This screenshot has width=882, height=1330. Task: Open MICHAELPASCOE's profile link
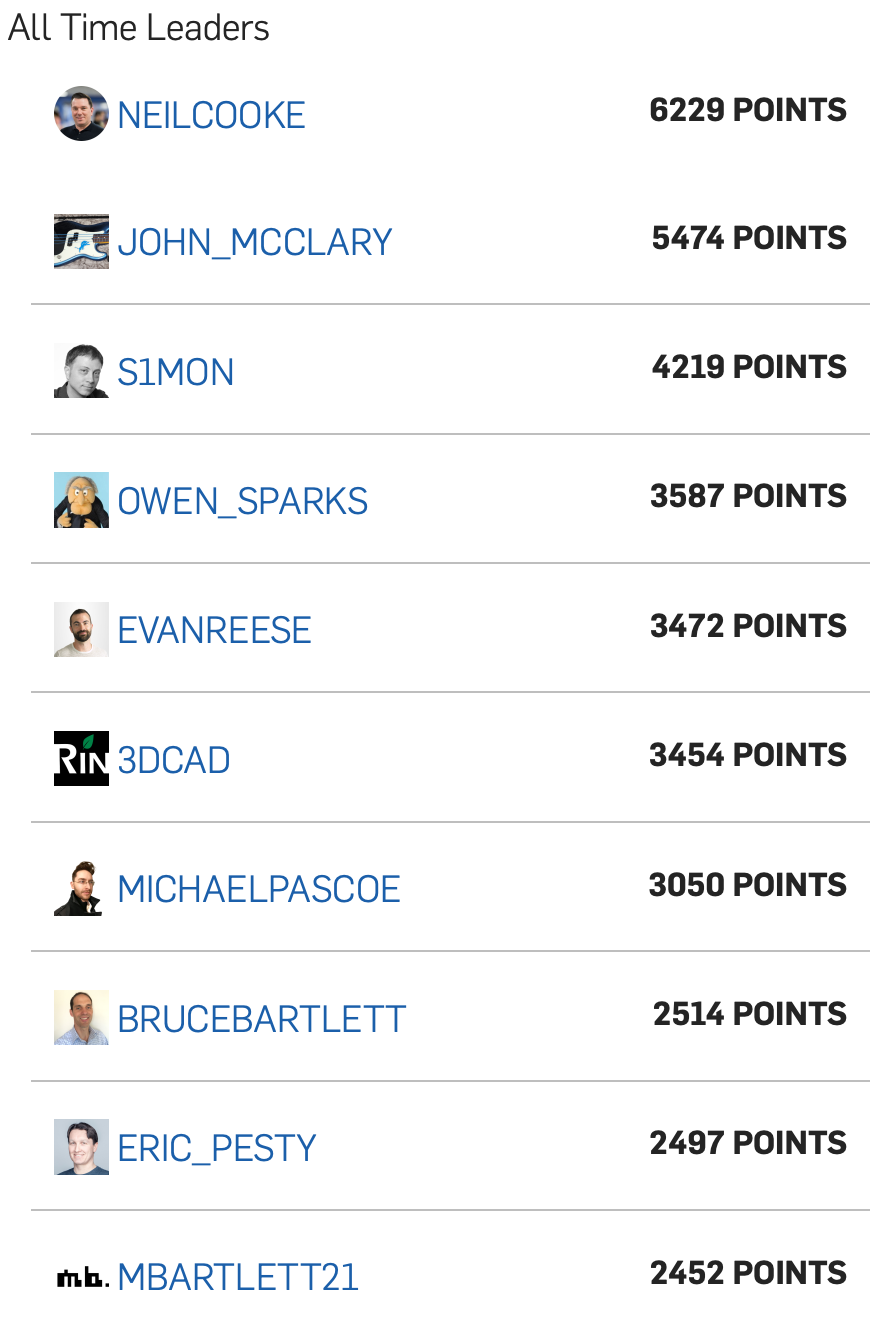[258, 889]
